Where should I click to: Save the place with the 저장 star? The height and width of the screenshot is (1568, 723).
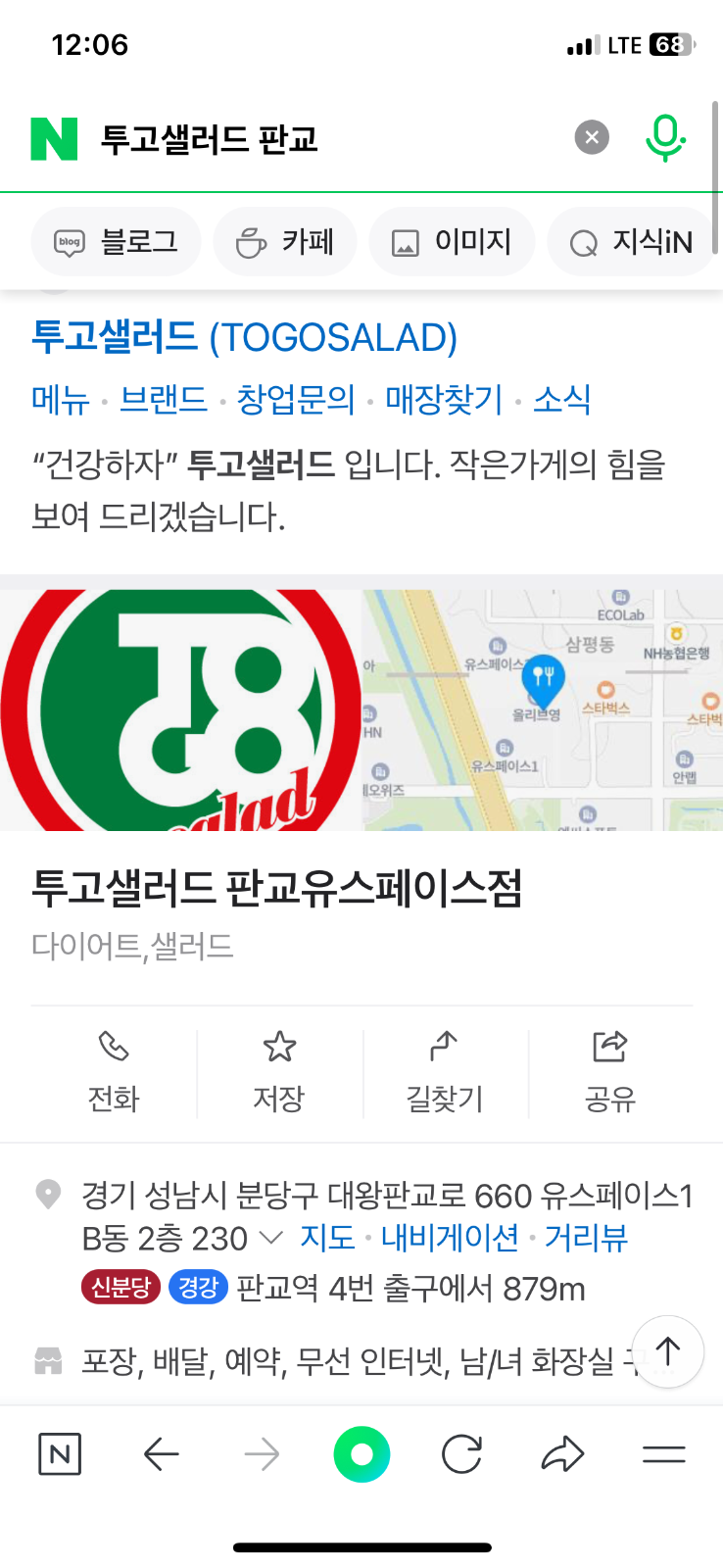pos(279,1073)
